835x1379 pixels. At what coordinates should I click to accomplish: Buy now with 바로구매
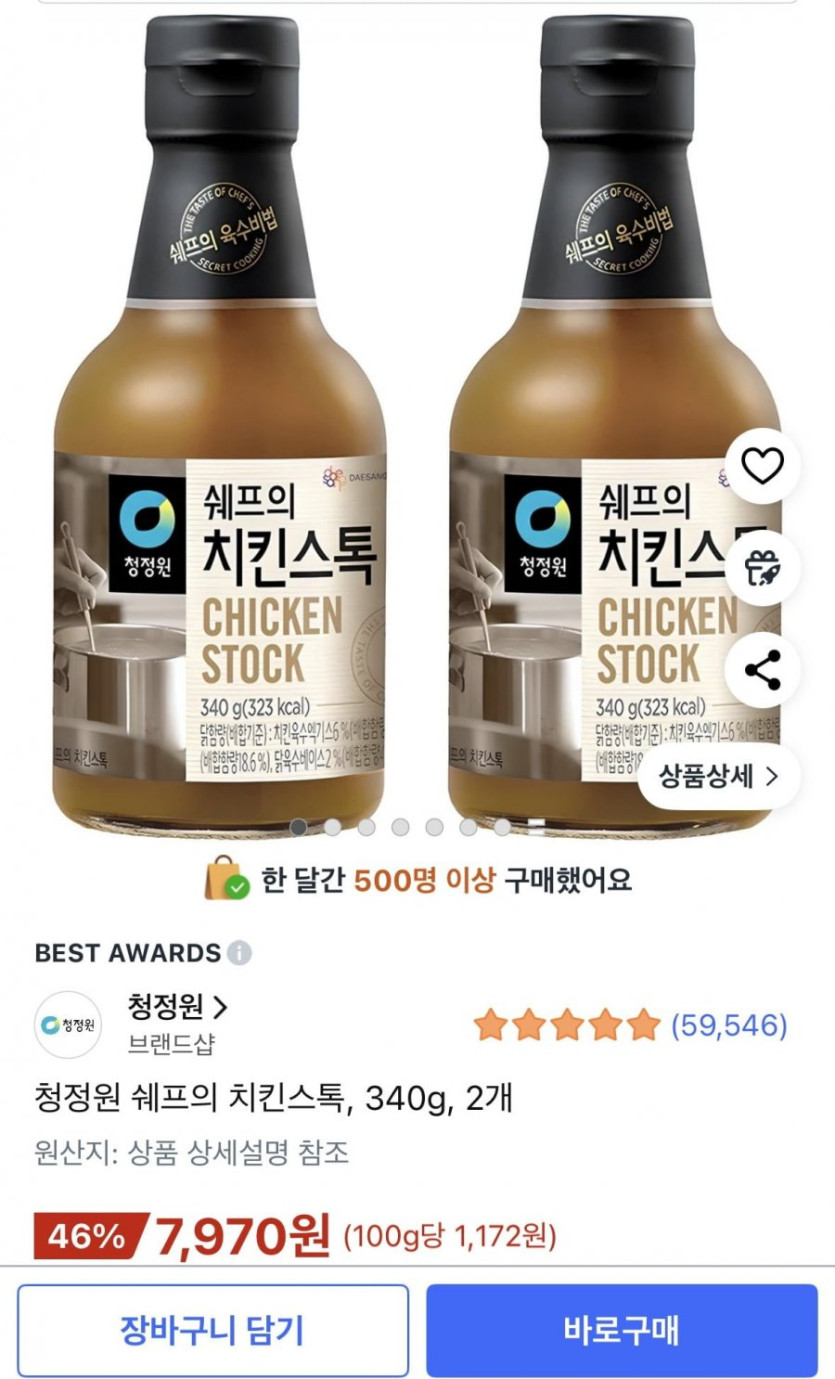[x=621, y=1331]
